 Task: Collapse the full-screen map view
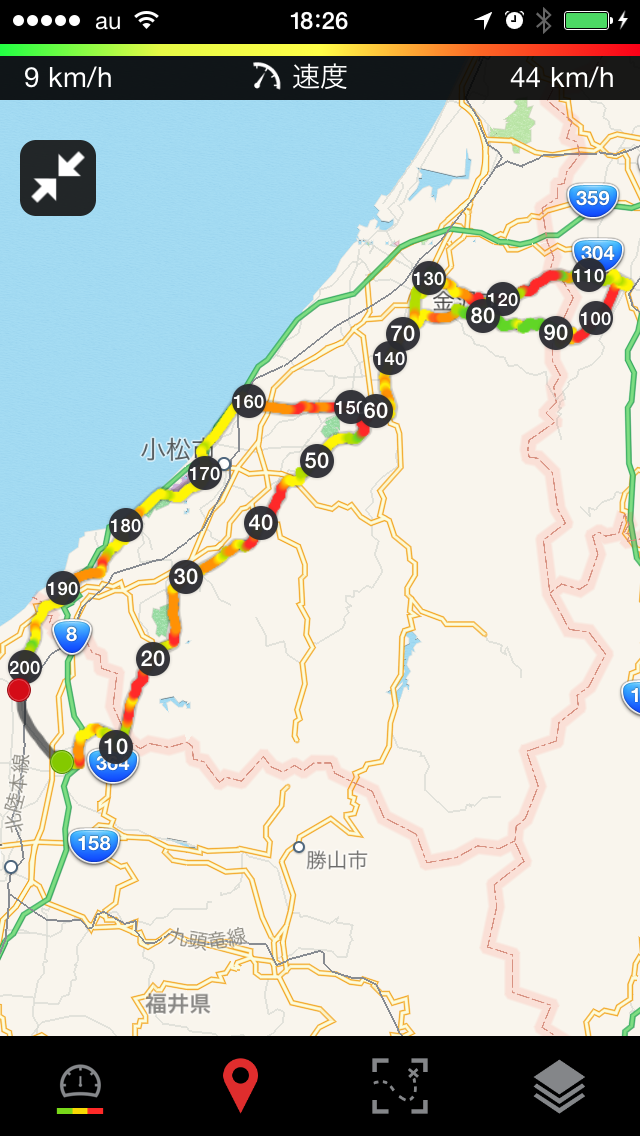click(x=58, y=178)
